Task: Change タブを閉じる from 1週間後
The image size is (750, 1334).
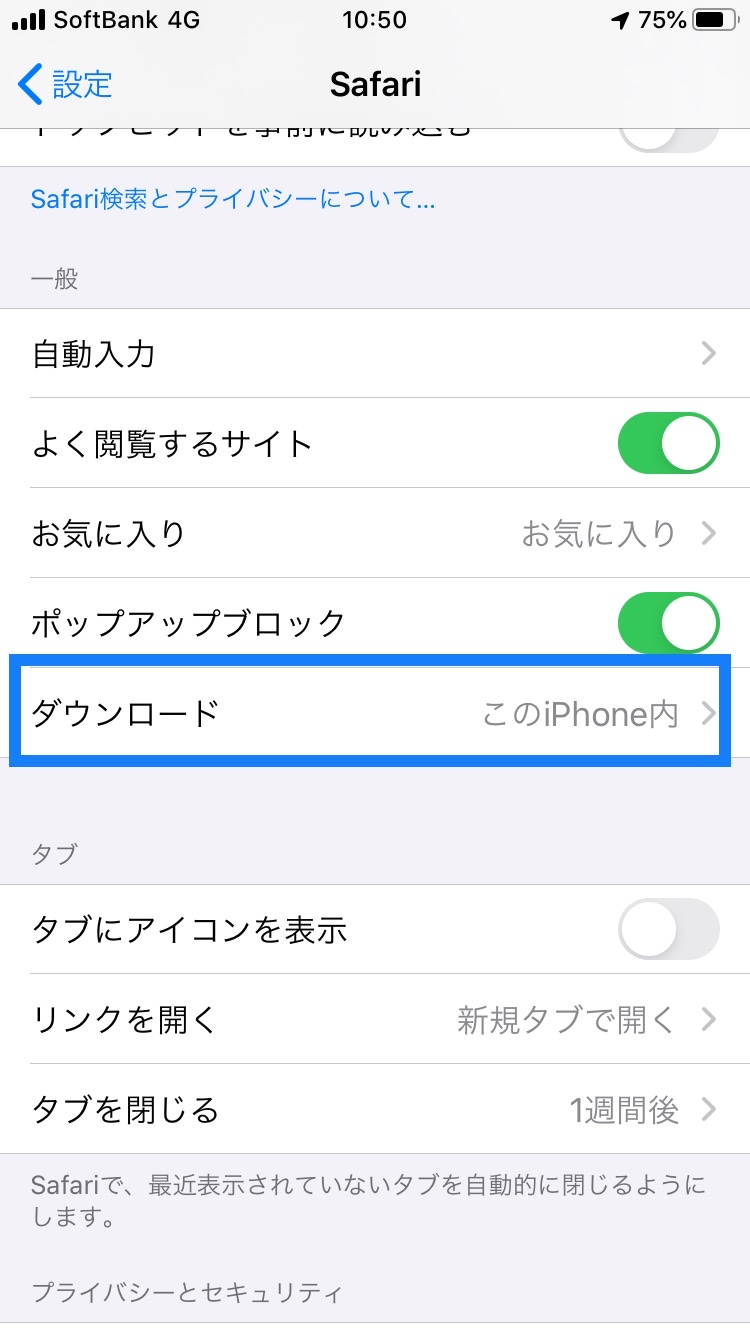Action: point(375,1109)
